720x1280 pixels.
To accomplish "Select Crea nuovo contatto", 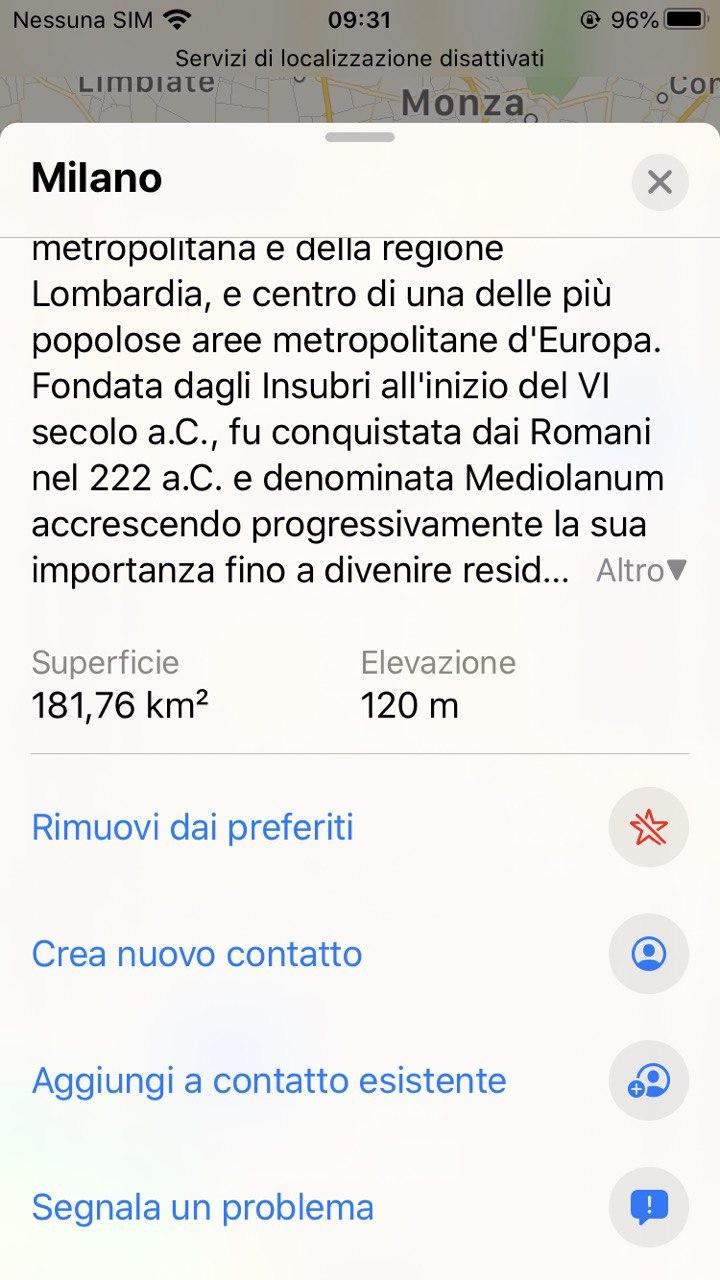I will [x=197, y=954].
